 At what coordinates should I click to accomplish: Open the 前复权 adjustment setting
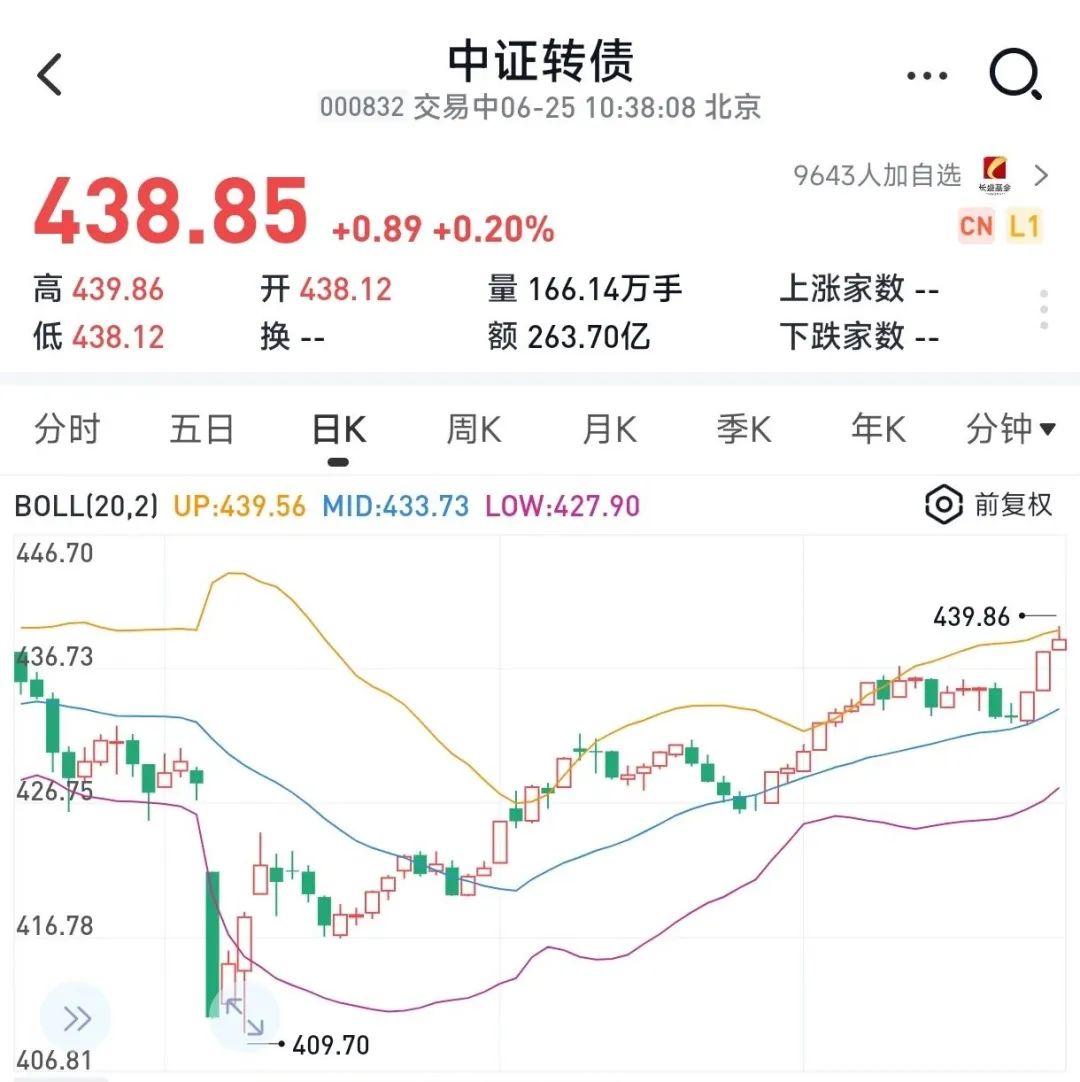[x=989, y=505]
